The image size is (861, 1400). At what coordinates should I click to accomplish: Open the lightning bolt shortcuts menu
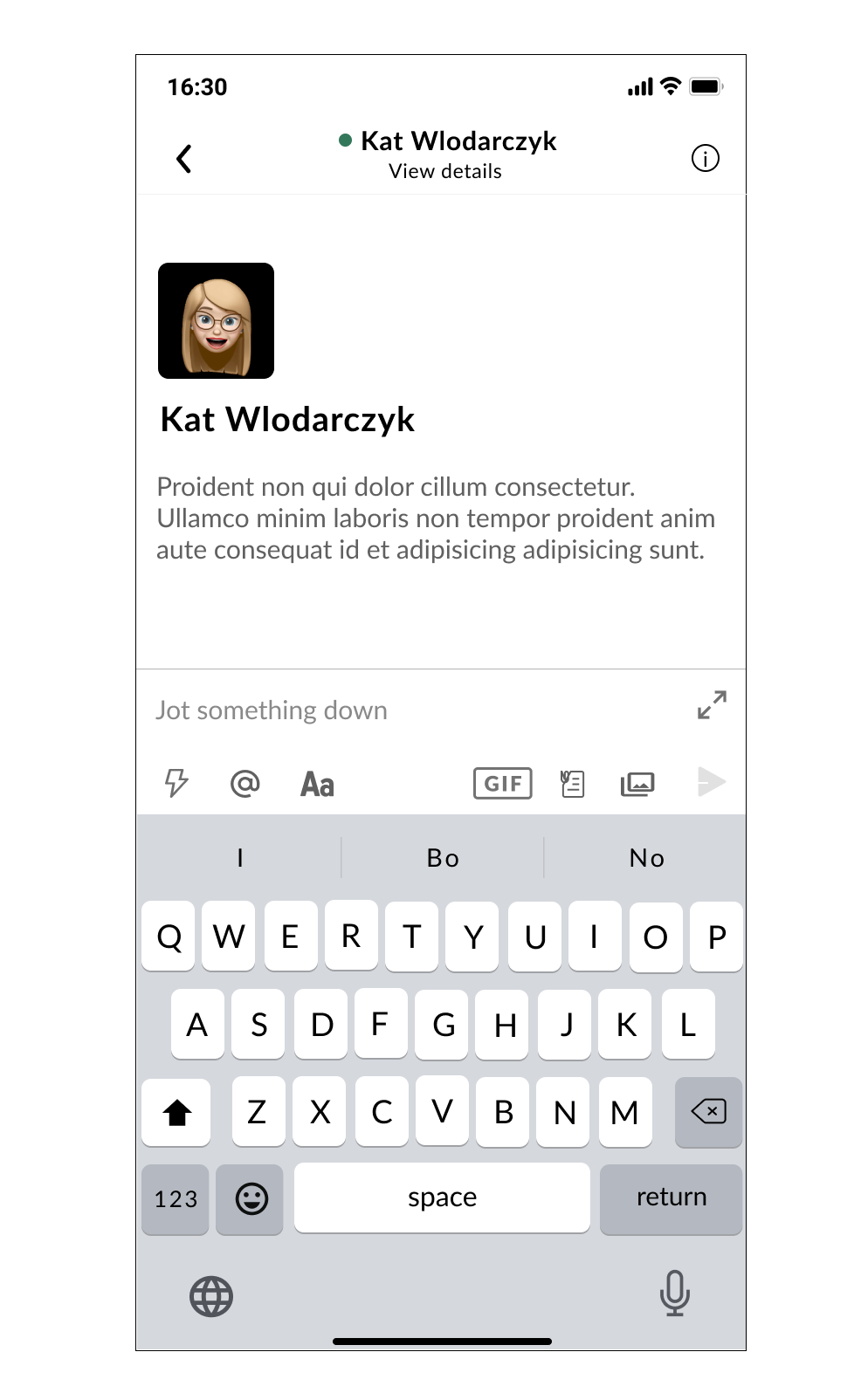pyautogui.click(x=176, y=783)
